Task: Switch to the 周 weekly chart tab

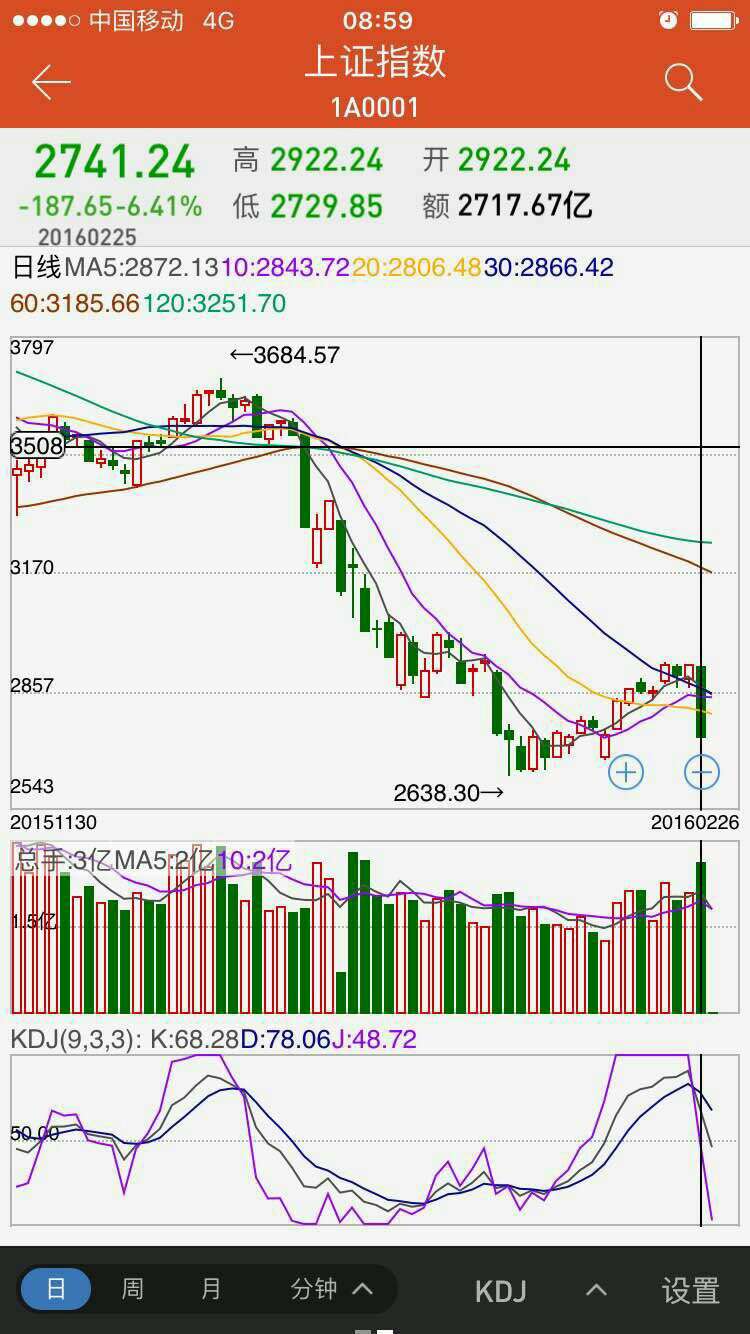Action: [x=133, y=1289]
